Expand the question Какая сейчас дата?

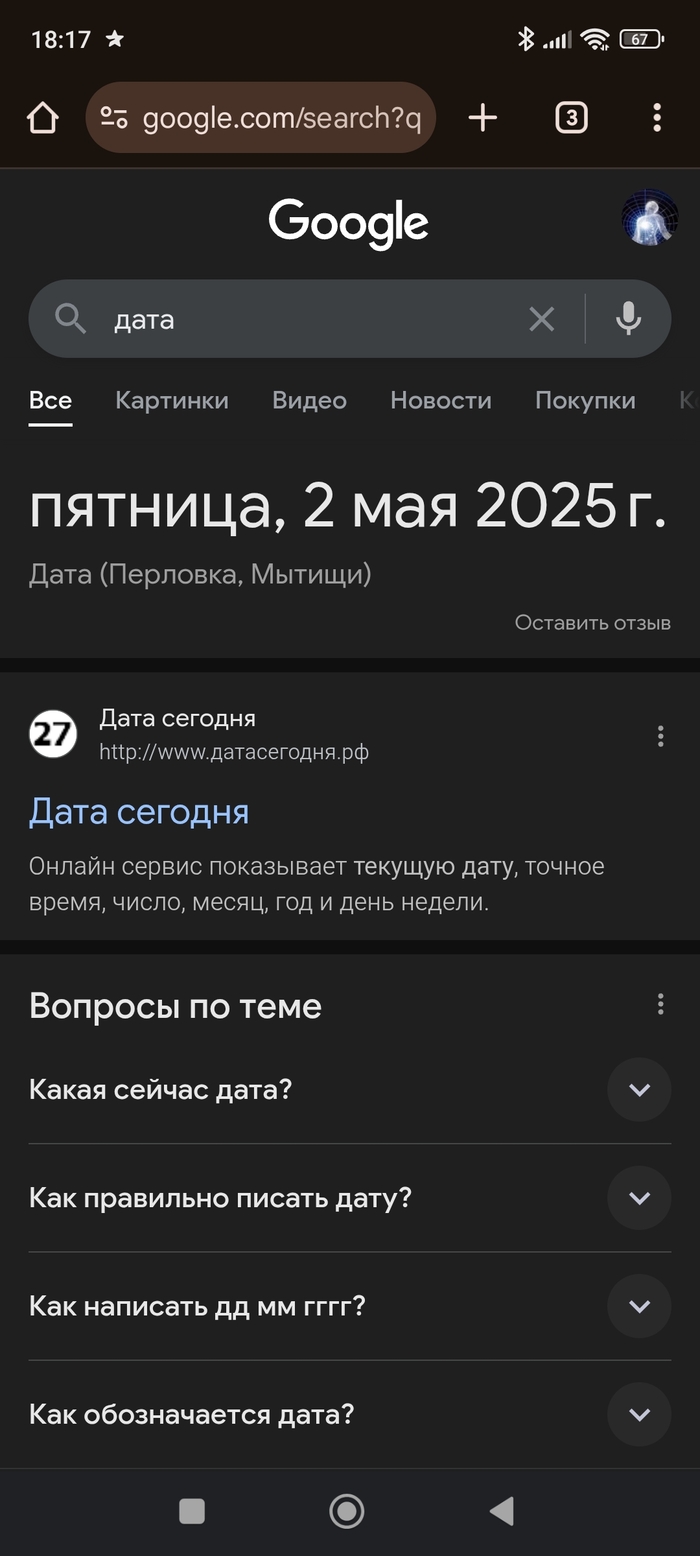[639, 1089]
